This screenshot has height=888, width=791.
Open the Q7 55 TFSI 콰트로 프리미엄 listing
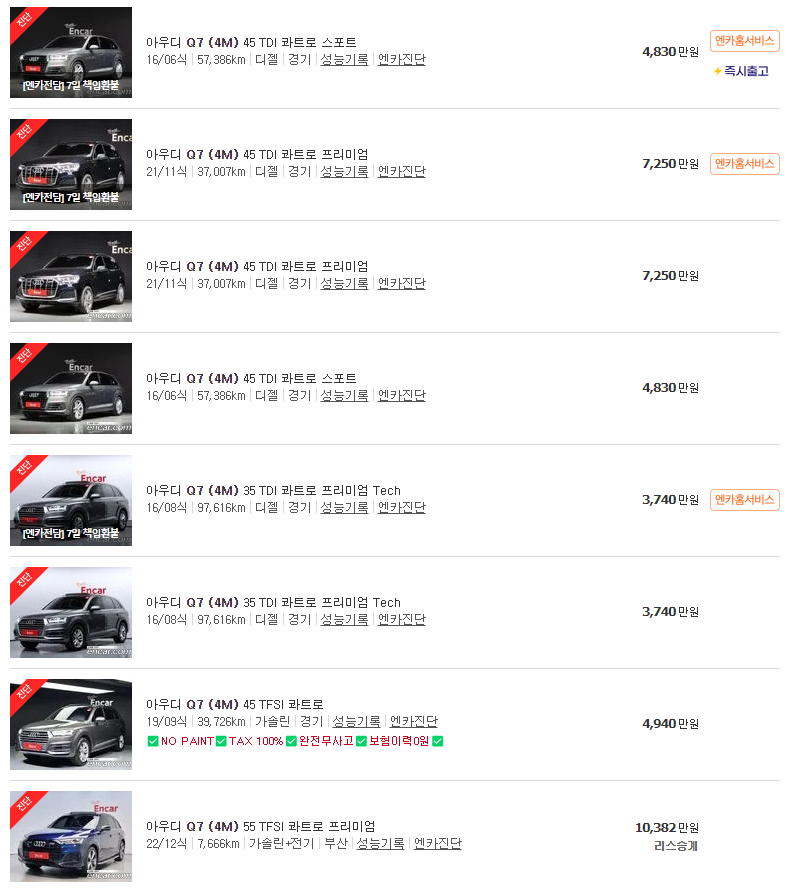[260, 826]
